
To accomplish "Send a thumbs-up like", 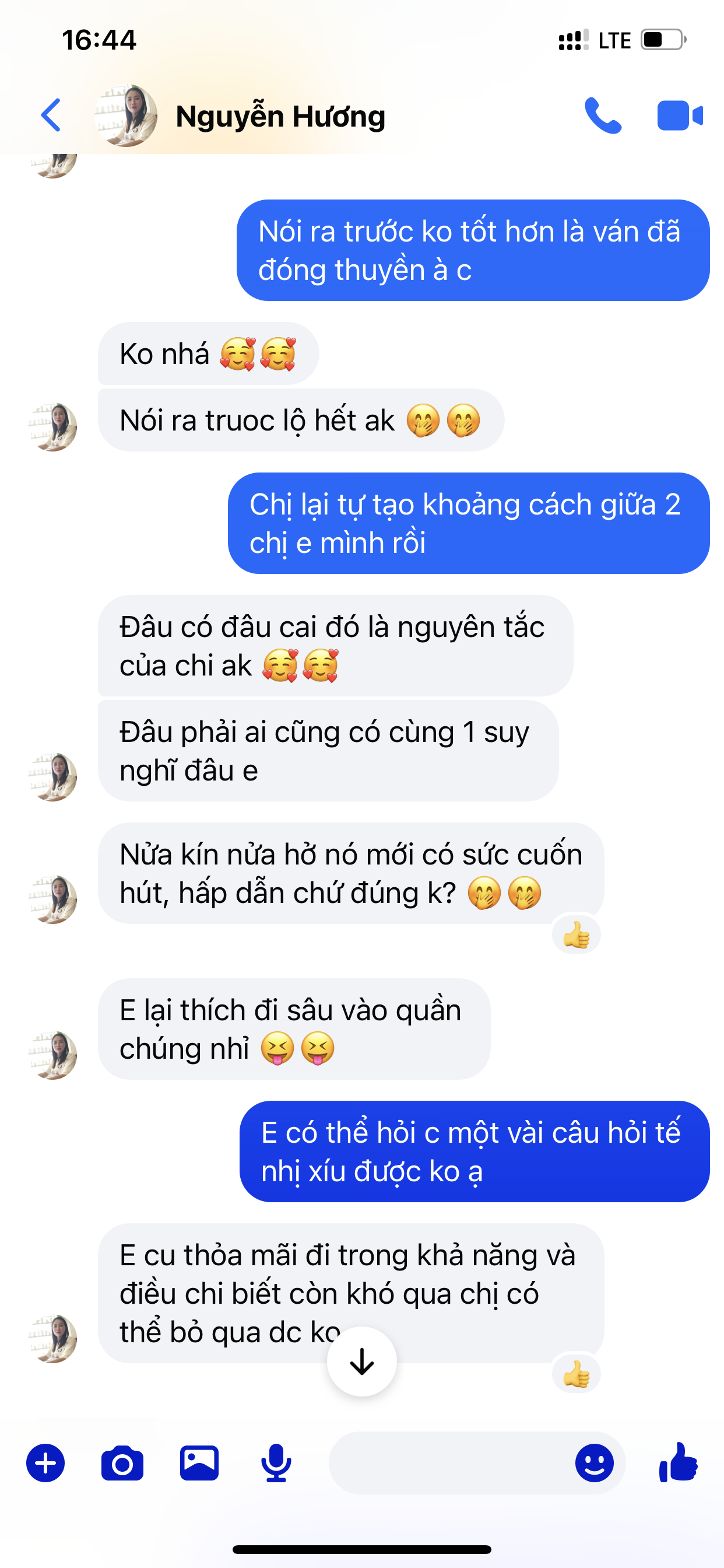I will 679,1462.
